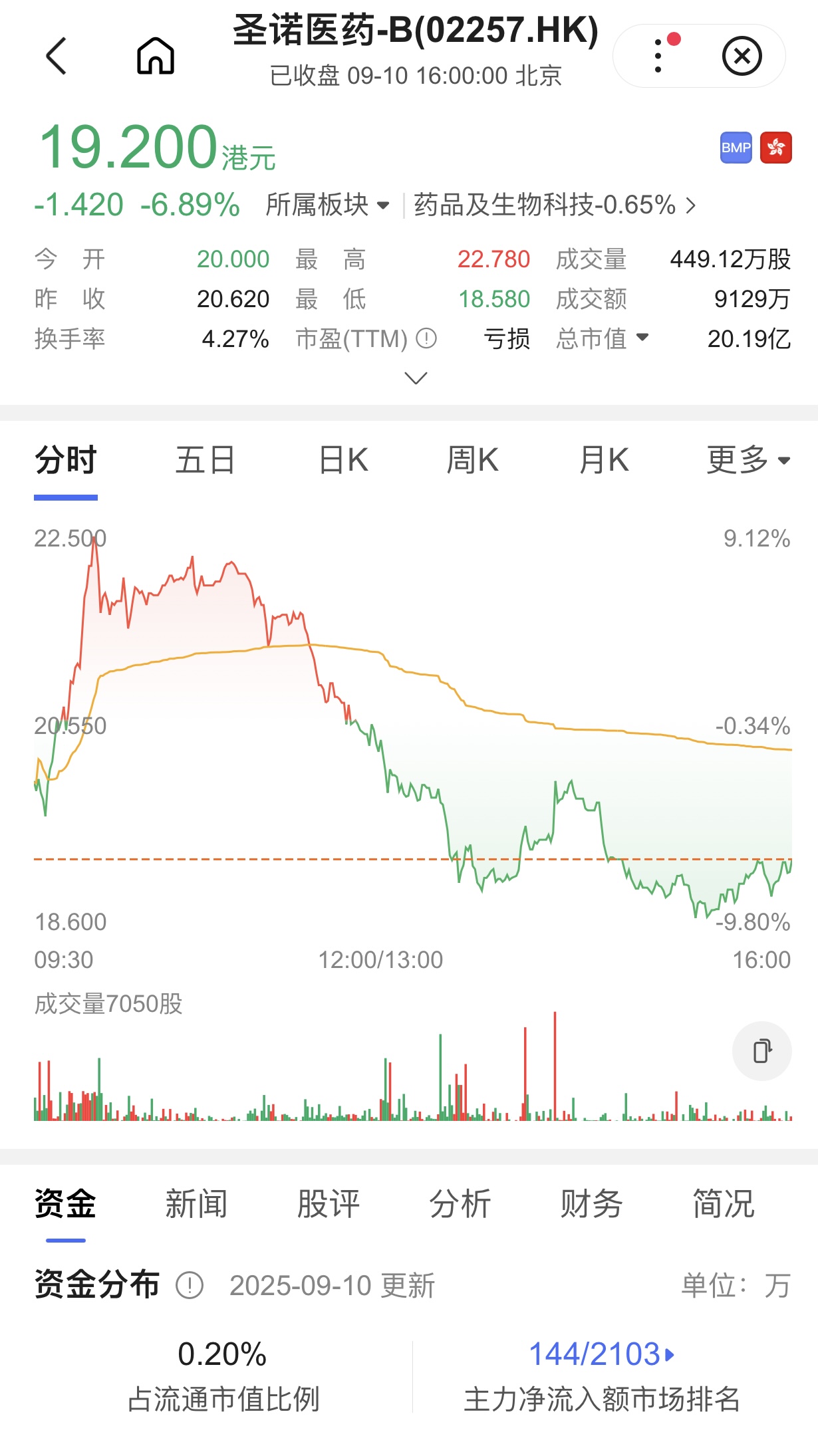The image size is (818, 1456).
Task: Open the home icon
Action: point(156,56)
